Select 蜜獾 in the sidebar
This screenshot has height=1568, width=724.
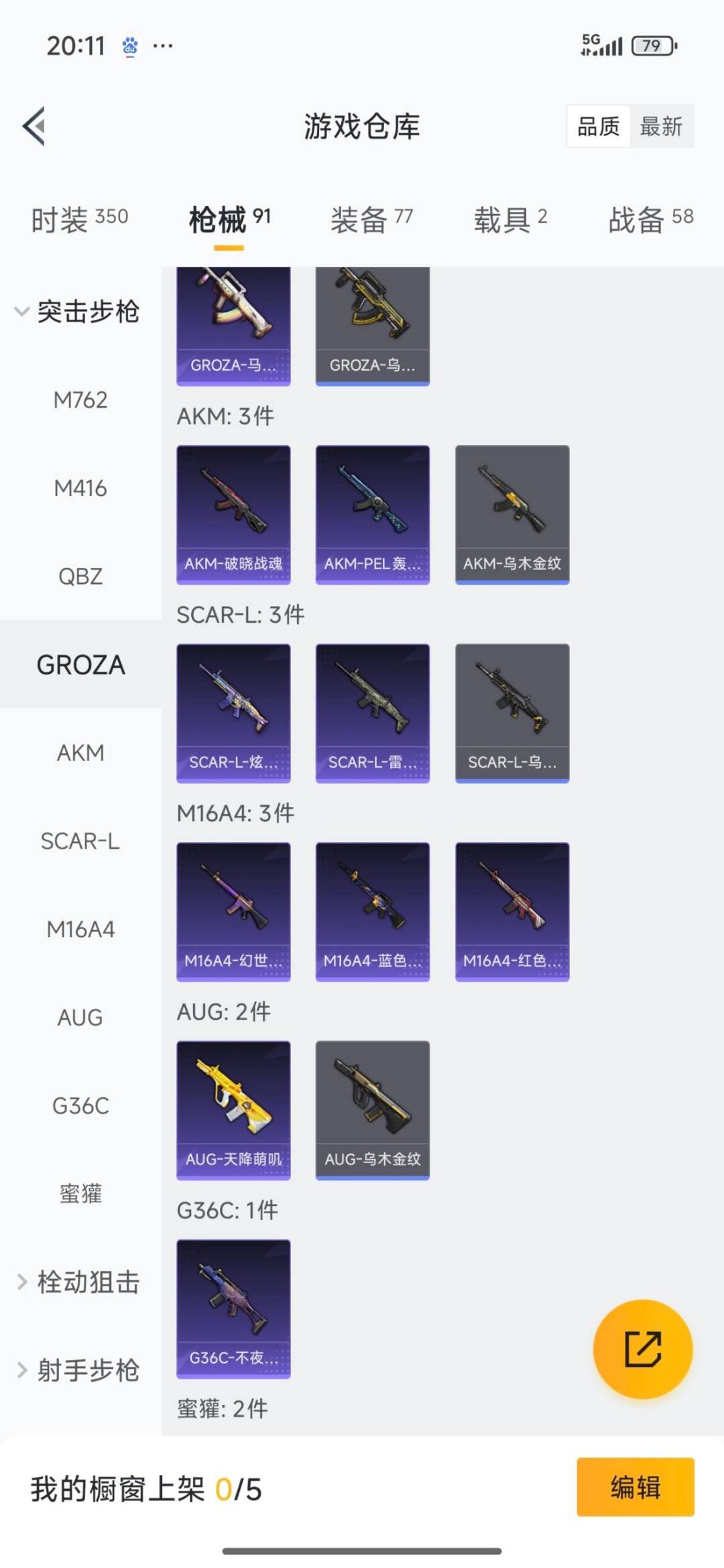[x=80, y=1194]
